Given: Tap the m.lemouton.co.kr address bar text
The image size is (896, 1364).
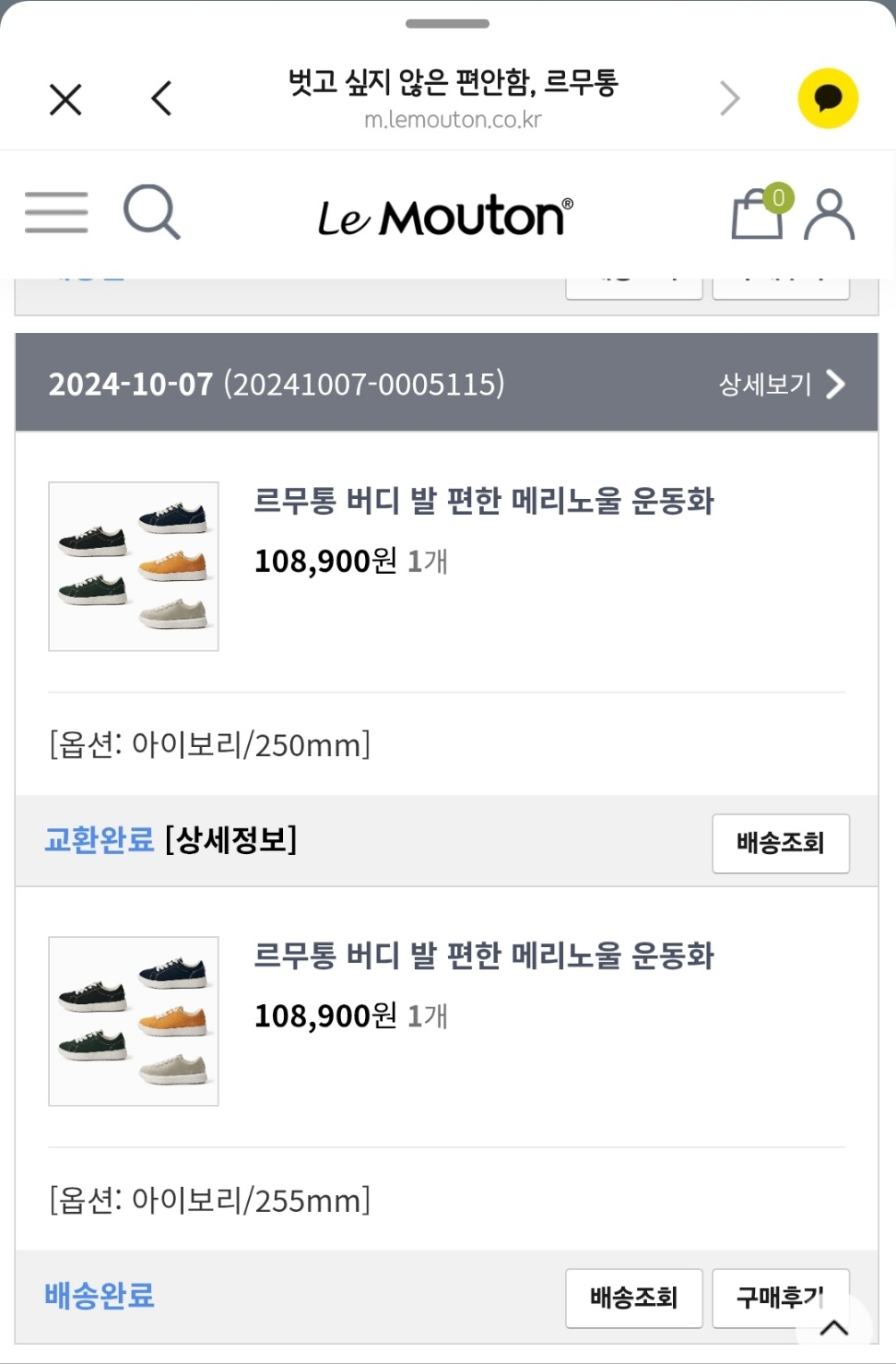Looking at the screenshot, I should click(451, 118).
